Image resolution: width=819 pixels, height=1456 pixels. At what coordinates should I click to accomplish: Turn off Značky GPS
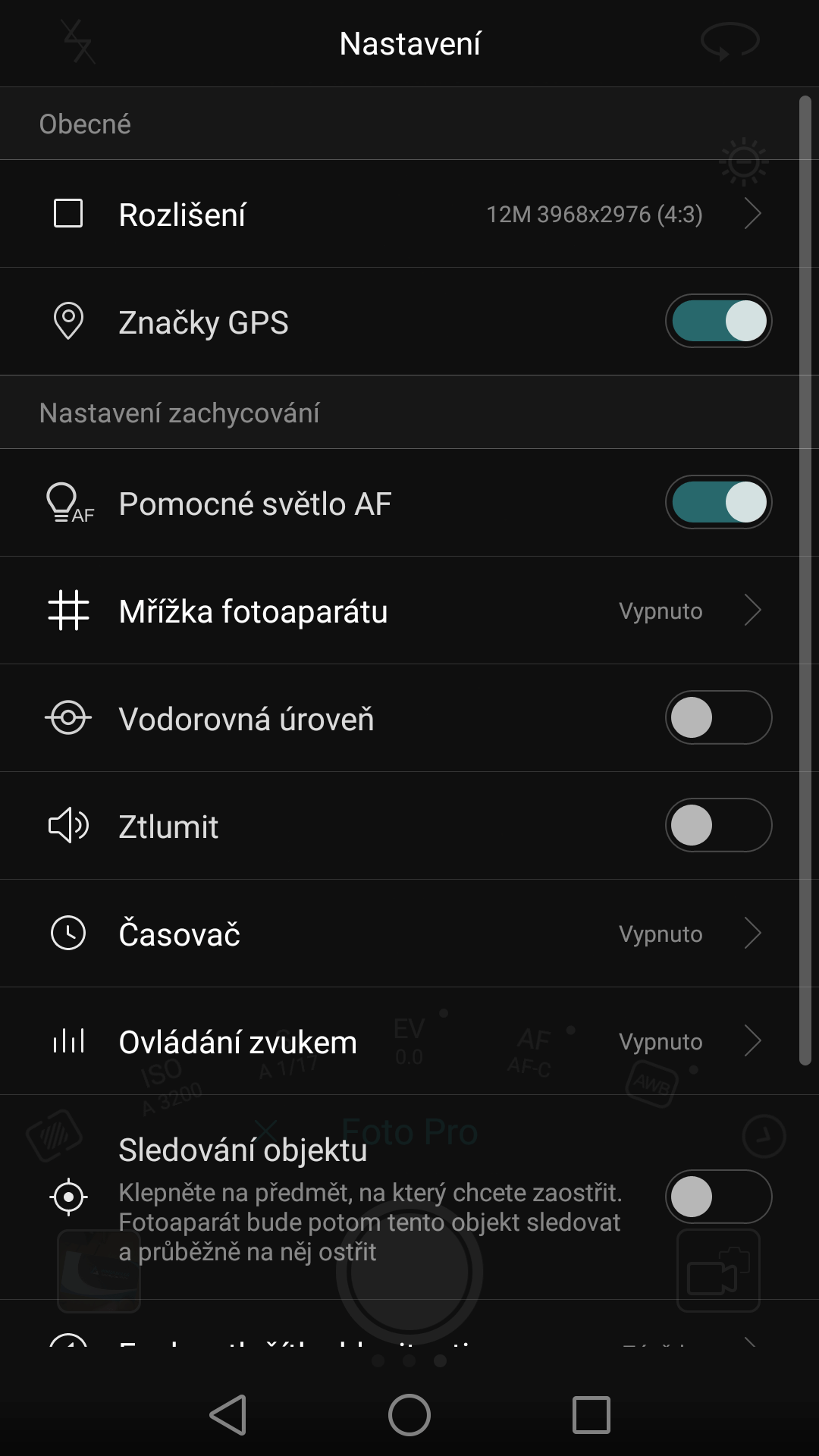(718, 321)
